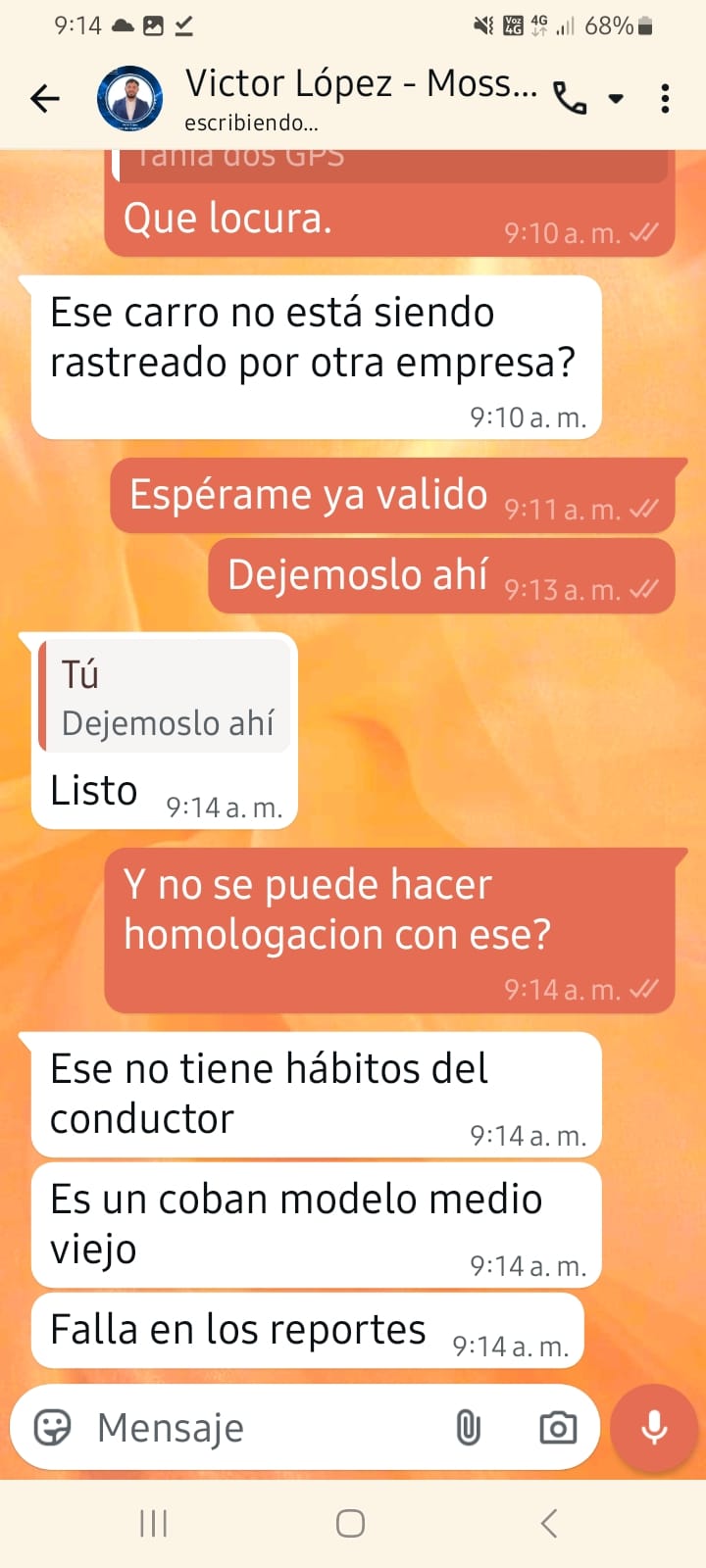
Task: Go back to the chat list
Action: pyautogui.click(x=45, y=98)
